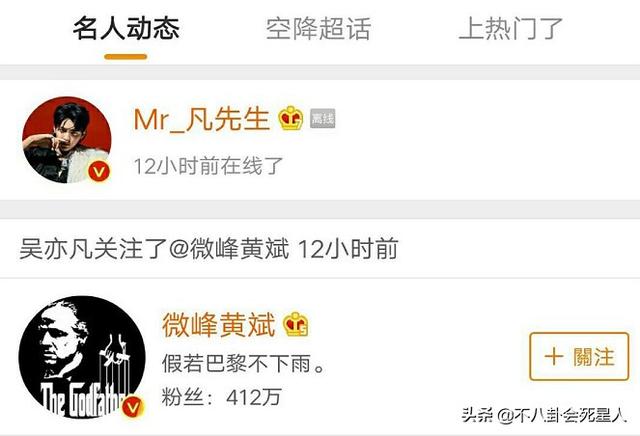Screen dimensions: 640x436
Task: Open the 上热门了 tab
Action: [x=510, y=29]
